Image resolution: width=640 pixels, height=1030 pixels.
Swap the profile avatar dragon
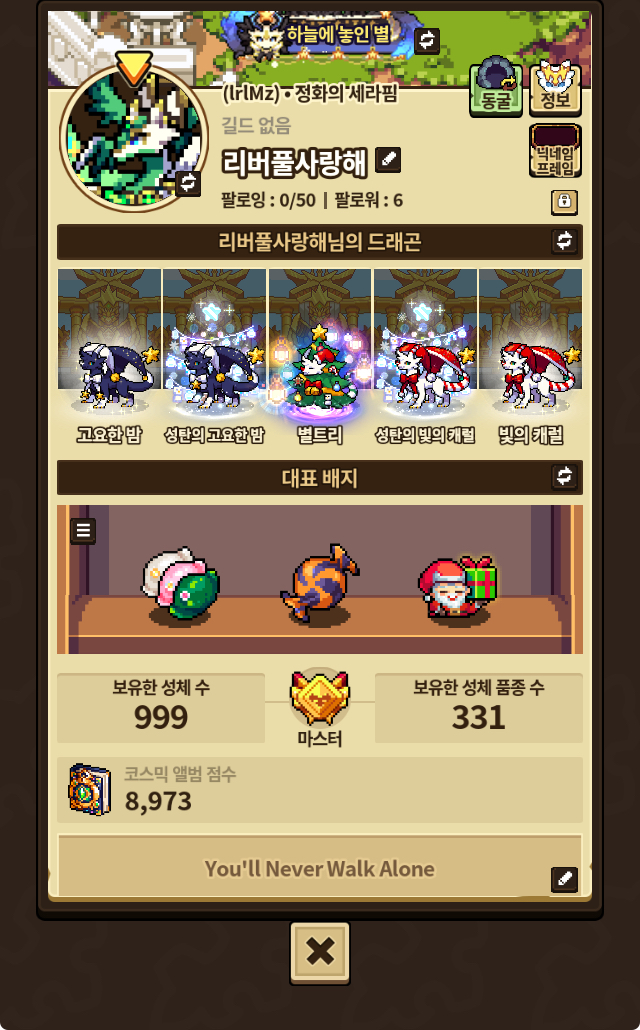pyautogui.click(x=188, y=182)
